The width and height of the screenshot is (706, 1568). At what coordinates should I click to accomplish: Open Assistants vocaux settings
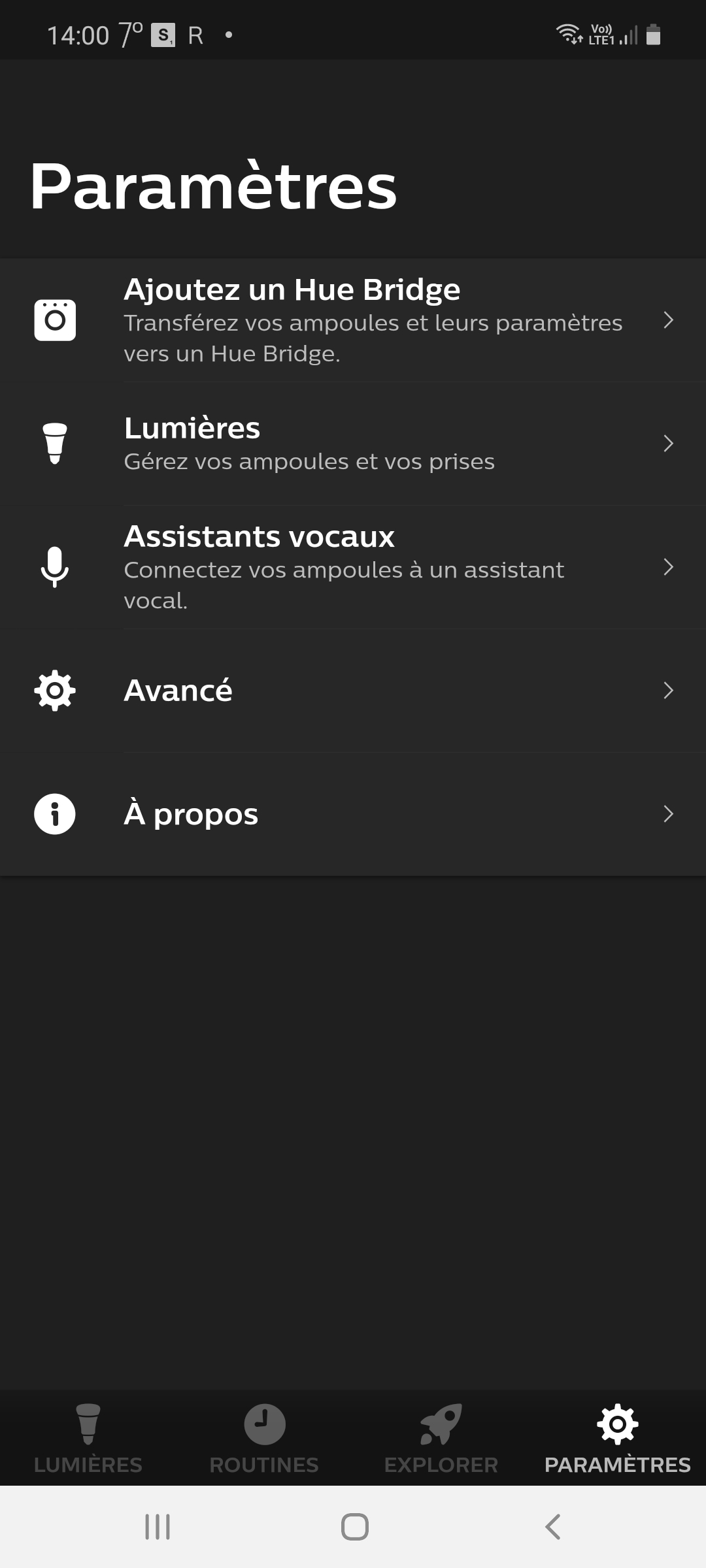click(x=353, y=567)
